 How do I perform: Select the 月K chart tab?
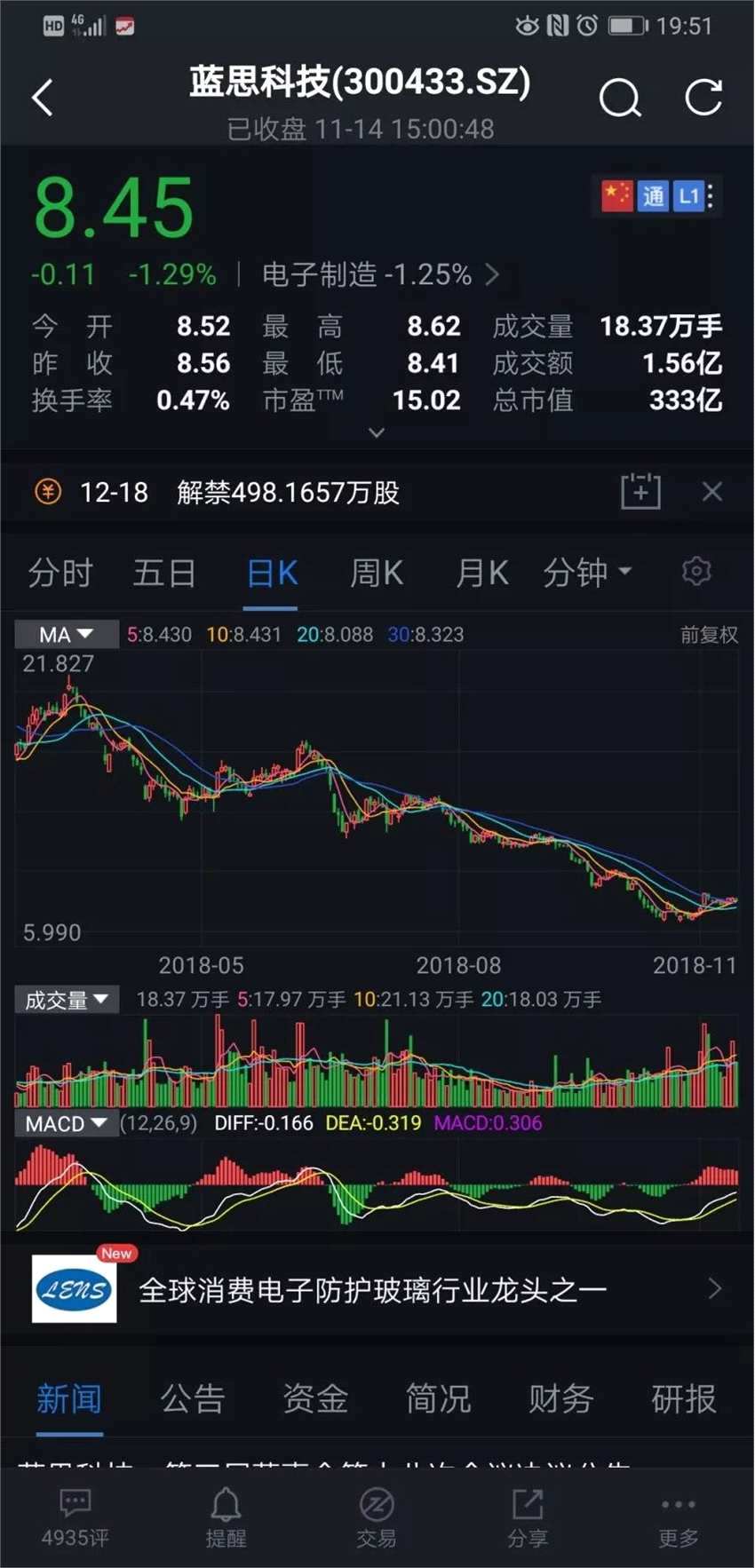pyautogui.click(x=481, y=574)
